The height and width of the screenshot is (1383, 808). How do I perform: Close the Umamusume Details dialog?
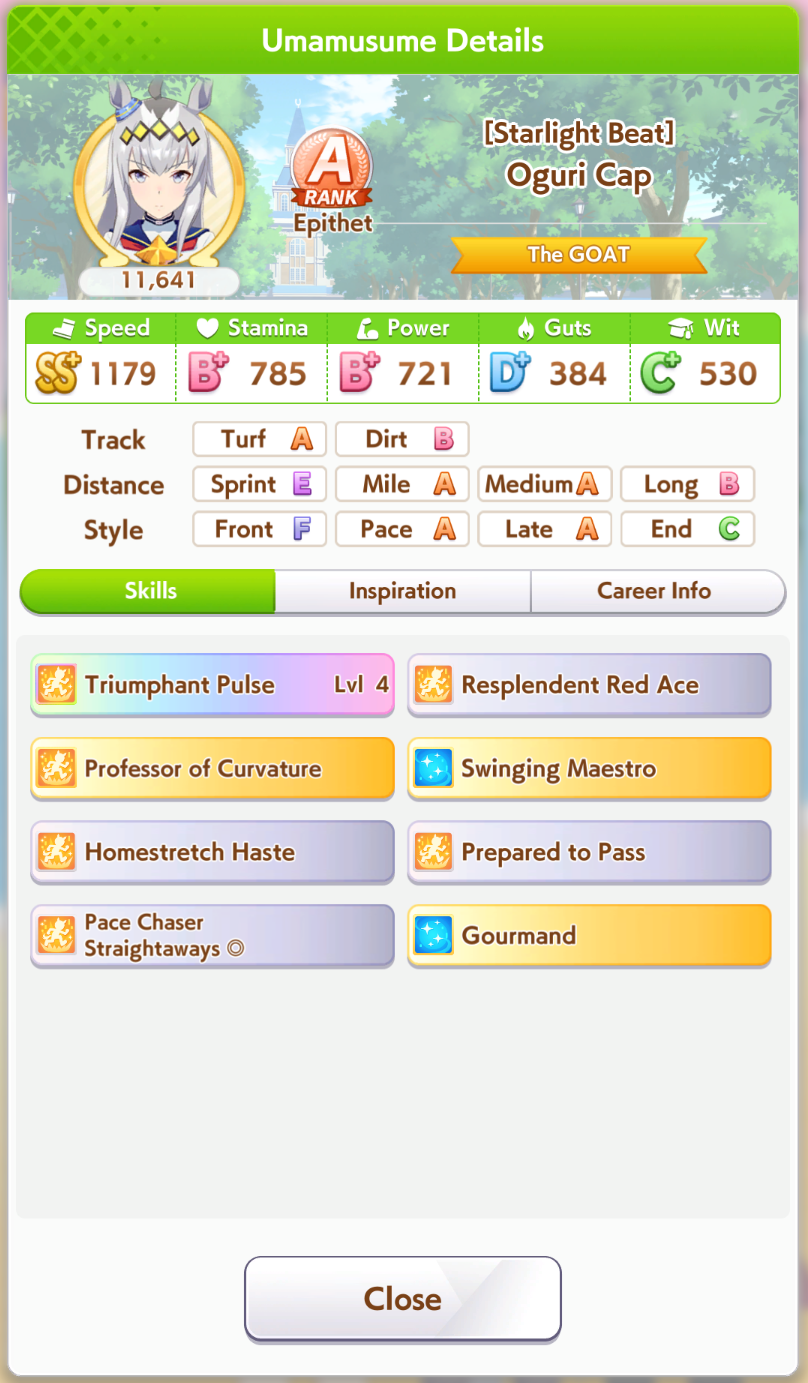tap(402, 1298)
